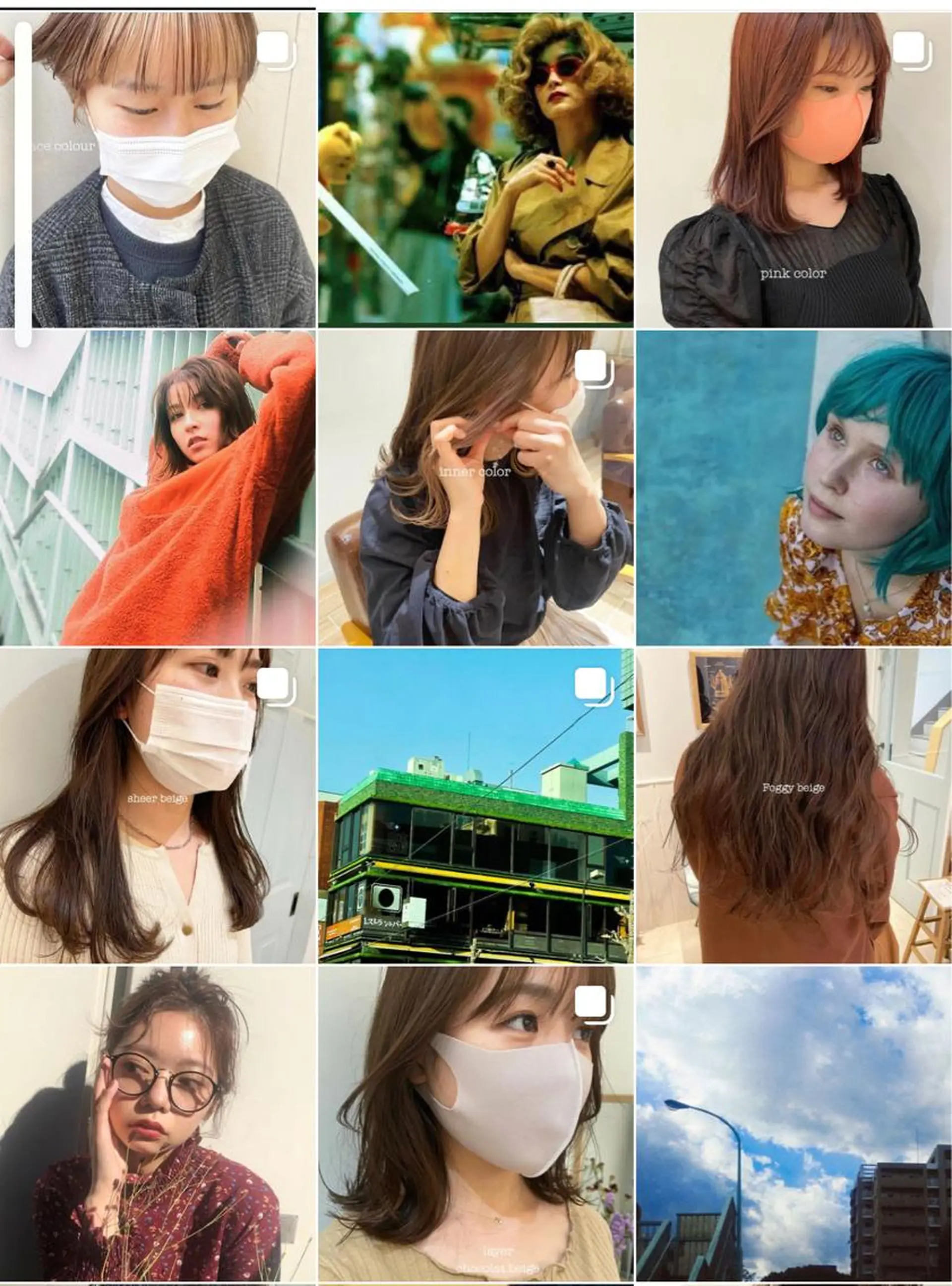952x1286 pixels.
Task: Open the 'Foggy beige' wavy hair post
Action: [793, 805]
